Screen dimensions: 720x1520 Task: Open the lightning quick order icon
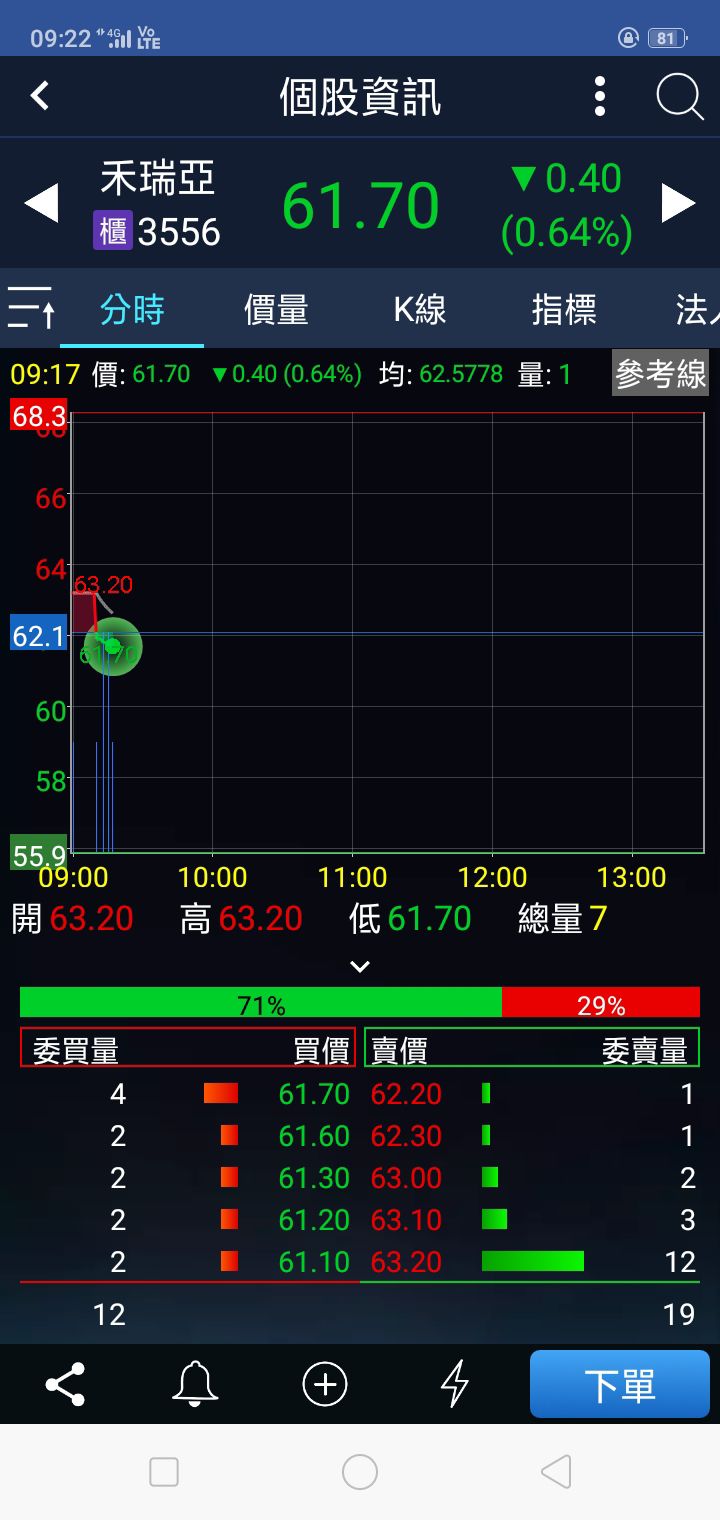pyautogui.click(x=455, y=1385)
